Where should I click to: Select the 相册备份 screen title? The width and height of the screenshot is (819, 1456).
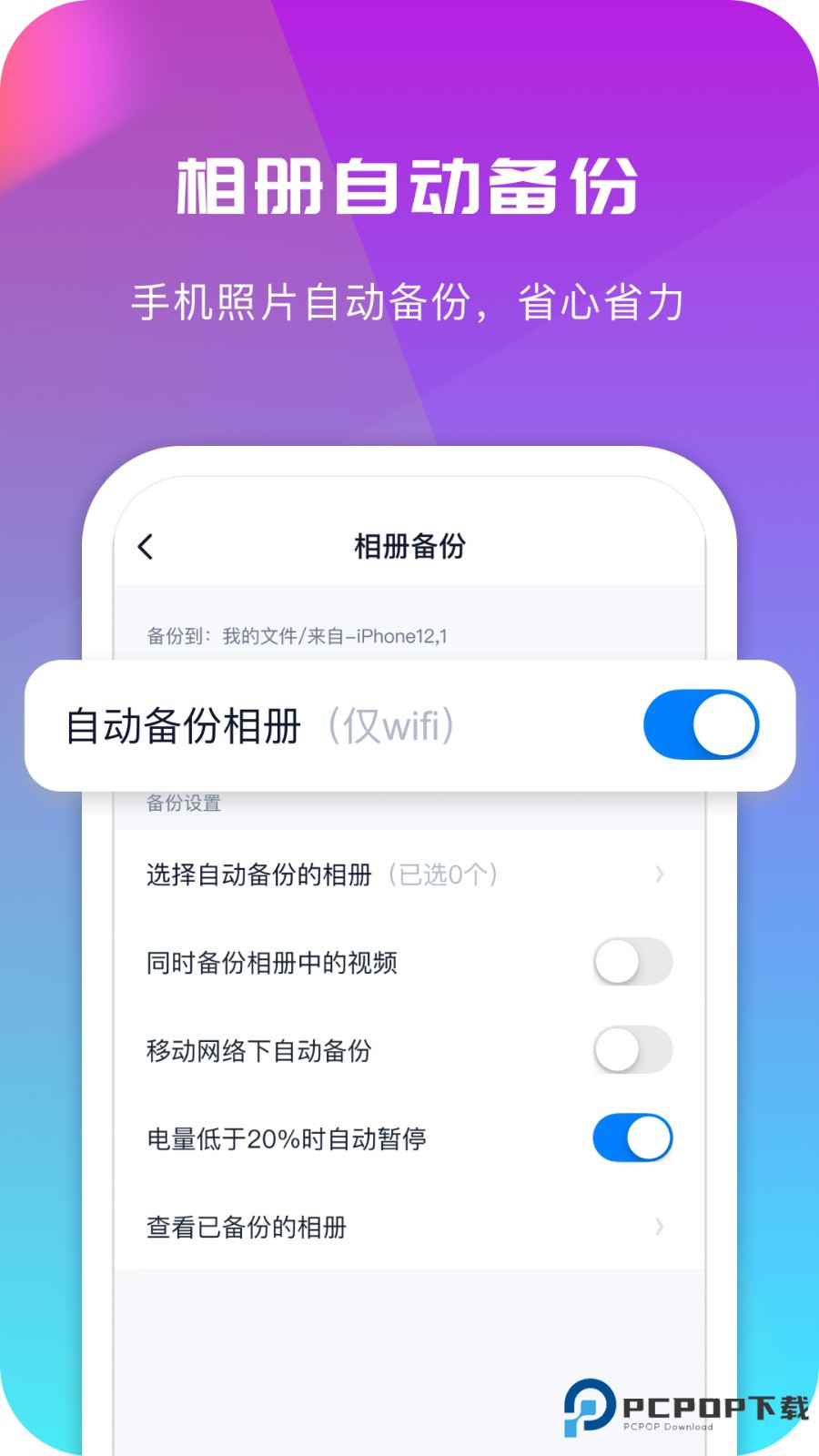409,547
